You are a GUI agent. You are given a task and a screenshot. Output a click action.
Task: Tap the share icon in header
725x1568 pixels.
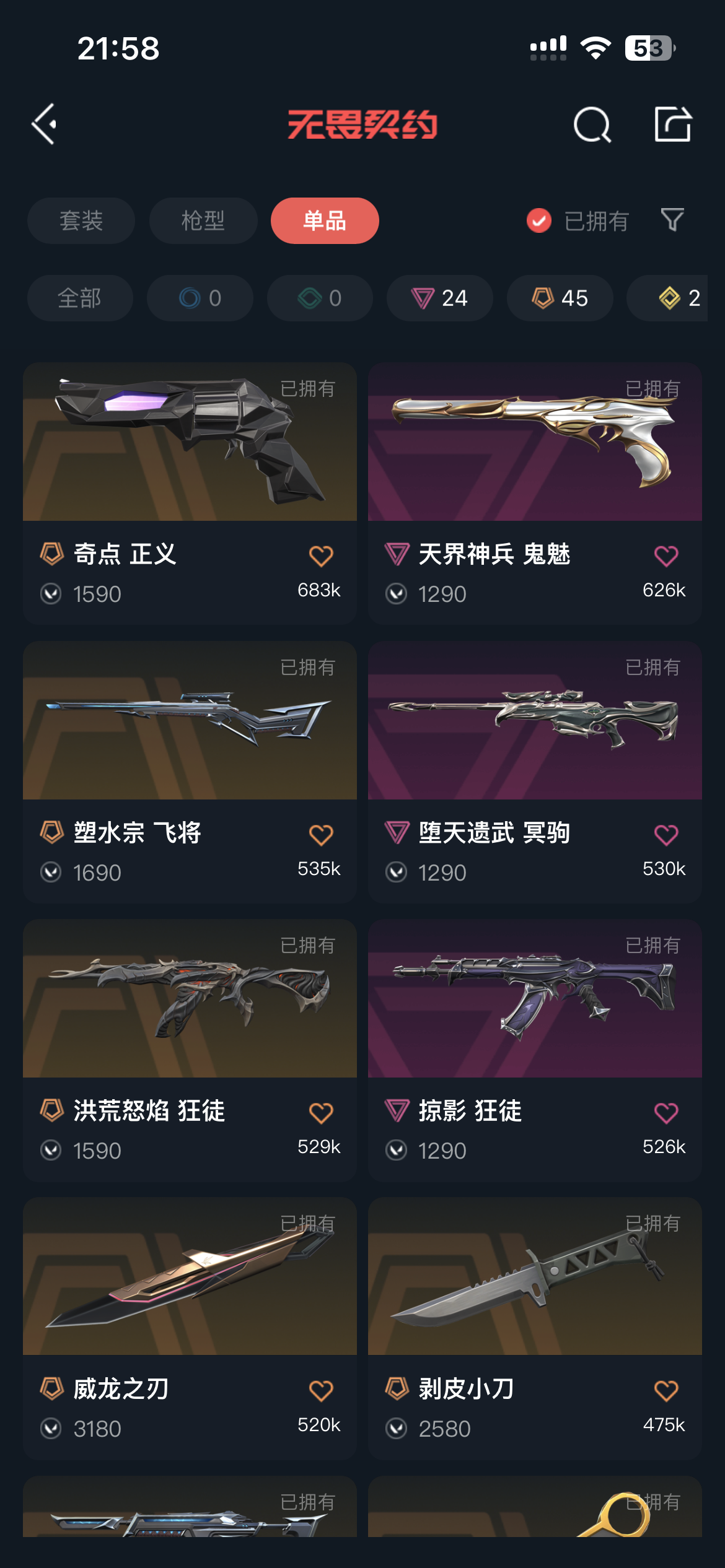pos(673,124)
